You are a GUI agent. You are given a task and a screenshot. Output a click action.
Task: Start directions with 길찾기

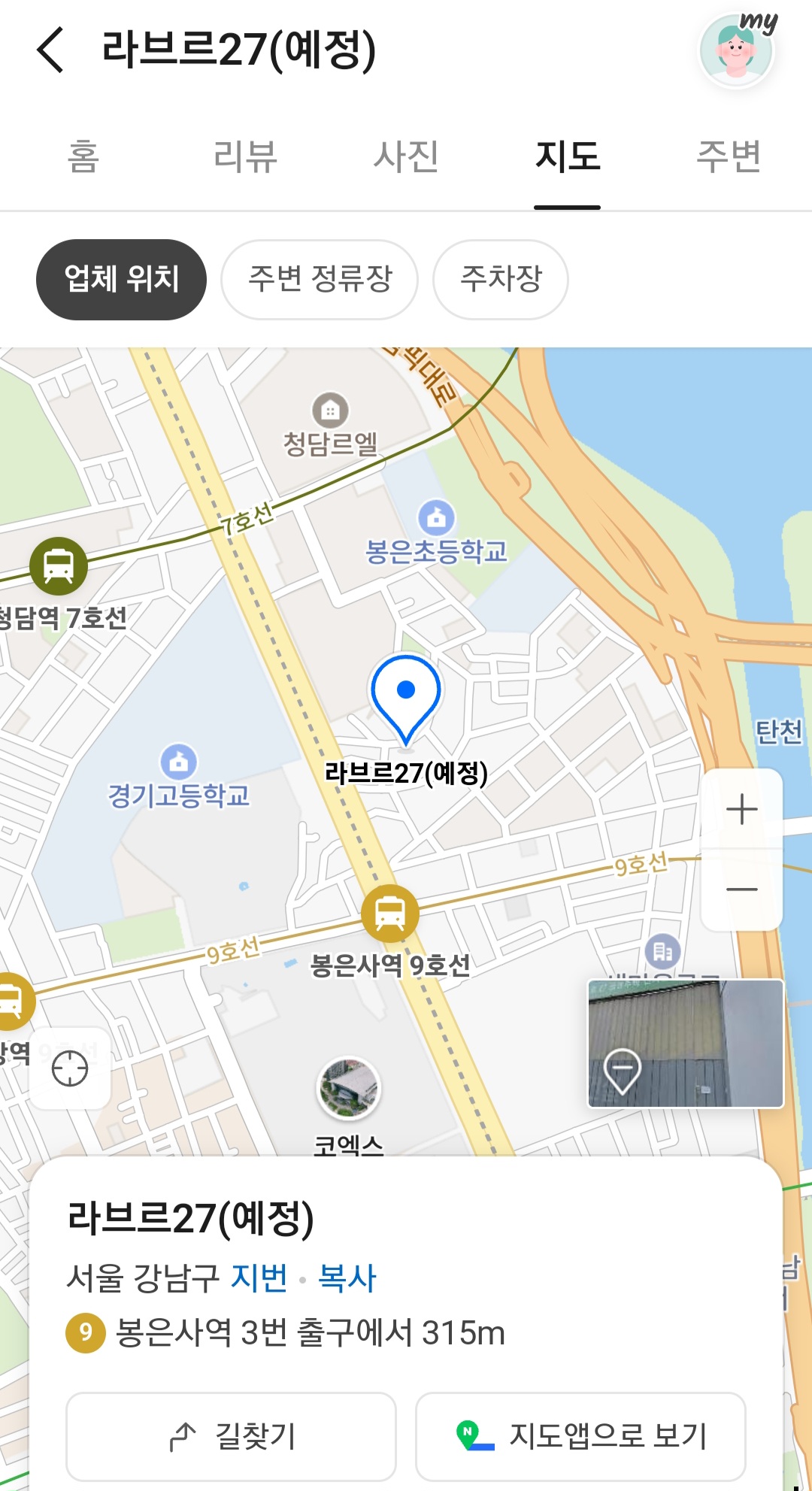point(231,1436)
